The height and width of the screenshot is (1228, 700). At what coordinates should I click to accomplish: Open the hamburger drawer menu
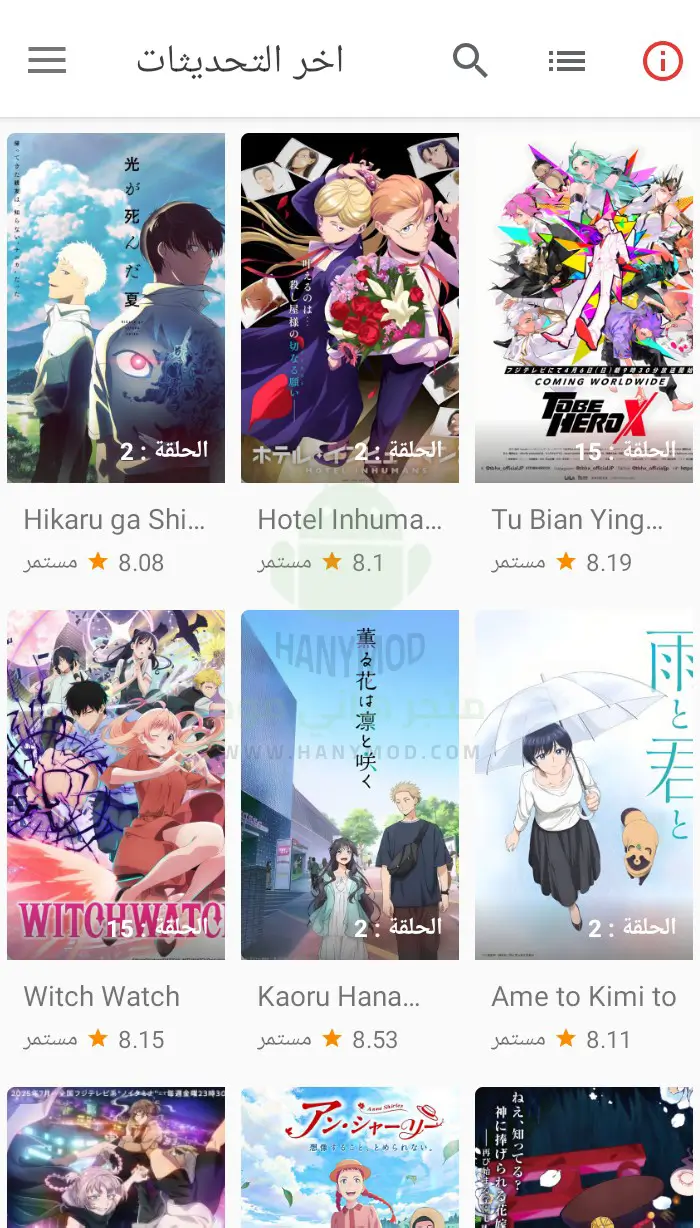[x=47, y=60]
